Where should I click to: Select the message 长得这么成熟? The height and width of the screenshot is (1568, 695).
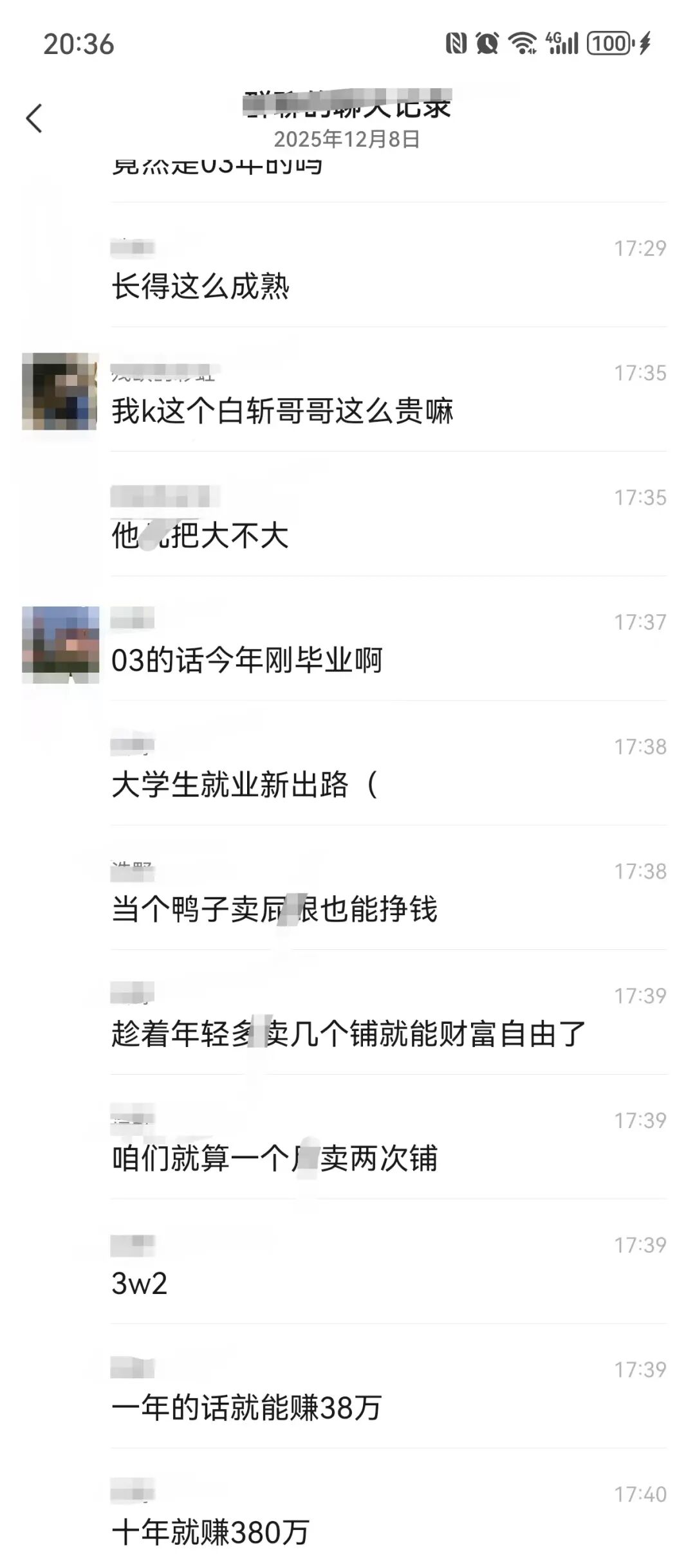pos(201,287)
